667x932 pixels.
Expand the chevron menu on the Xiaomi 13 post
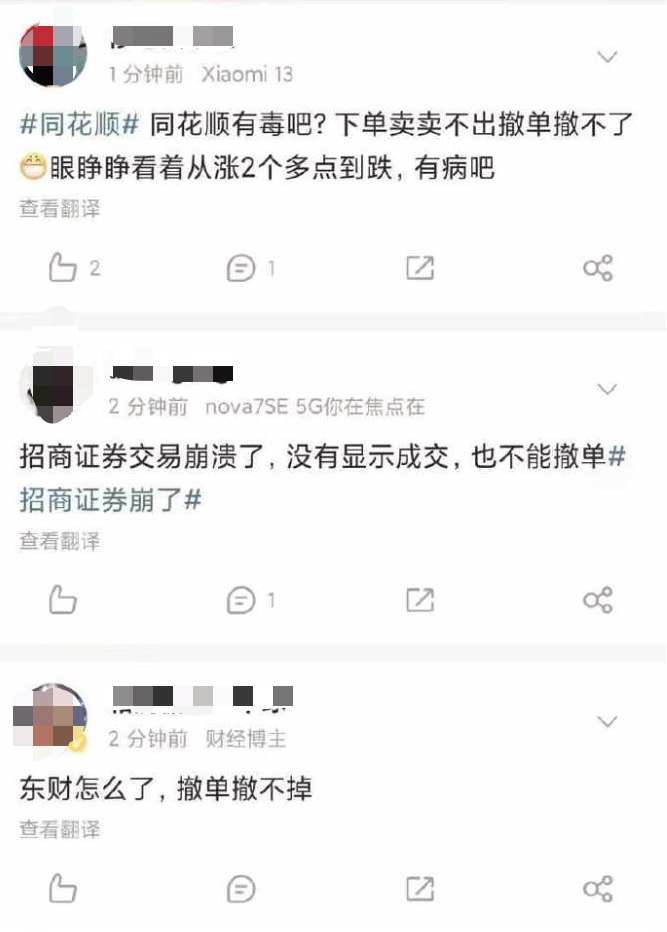(x=607, y=57)
